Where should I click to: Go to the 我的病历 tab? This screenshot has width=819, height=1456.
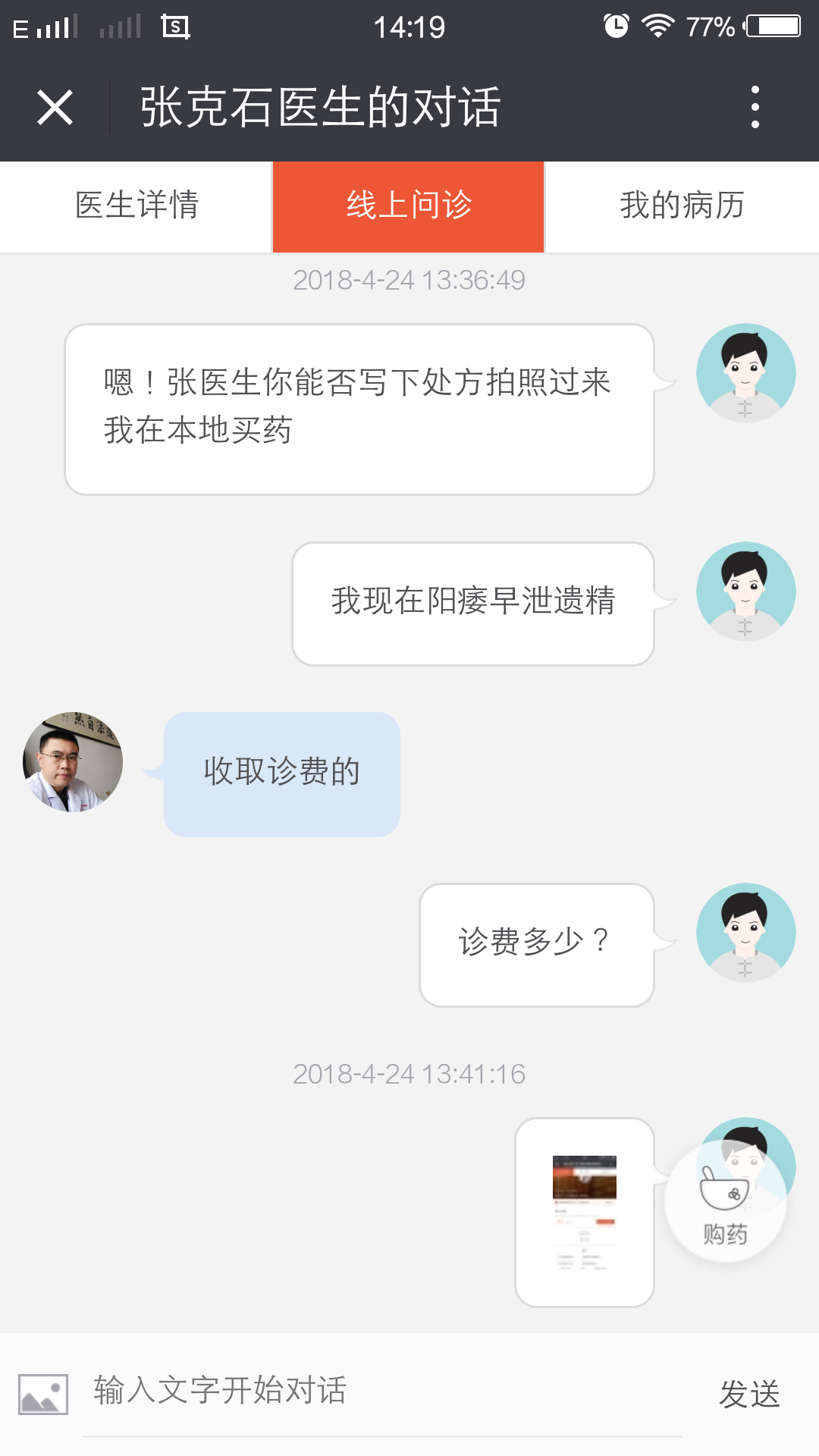coord(682,206)
